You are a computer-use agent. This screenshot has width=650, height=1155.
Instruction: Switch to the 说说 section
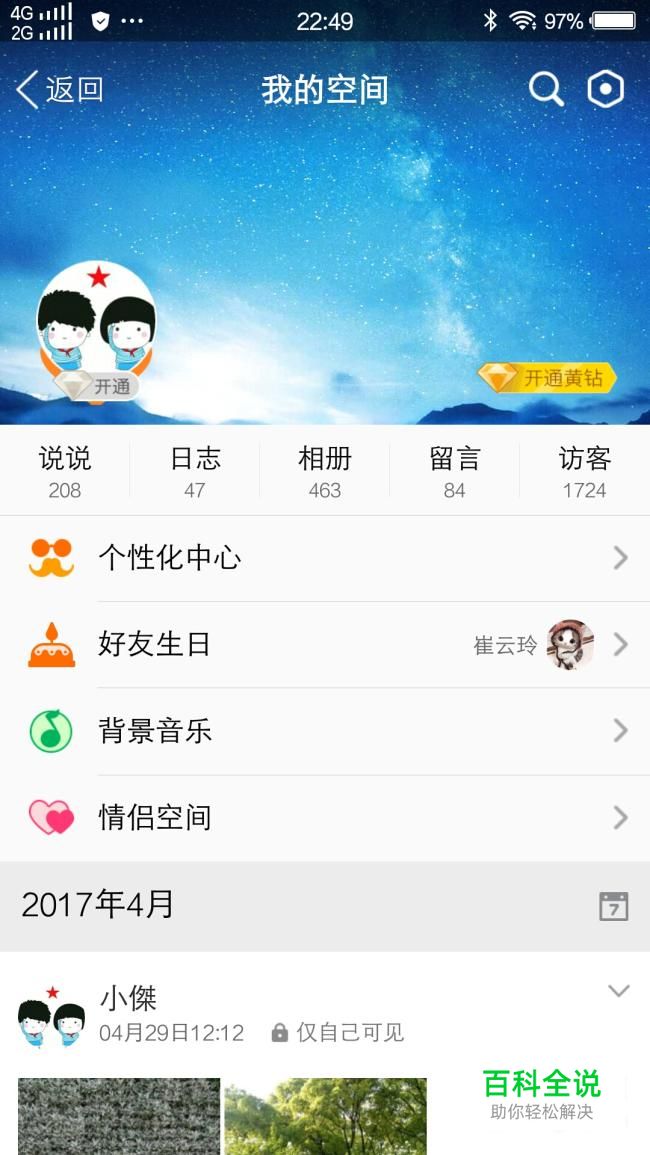pyautogui.click(x=65, y=472)
